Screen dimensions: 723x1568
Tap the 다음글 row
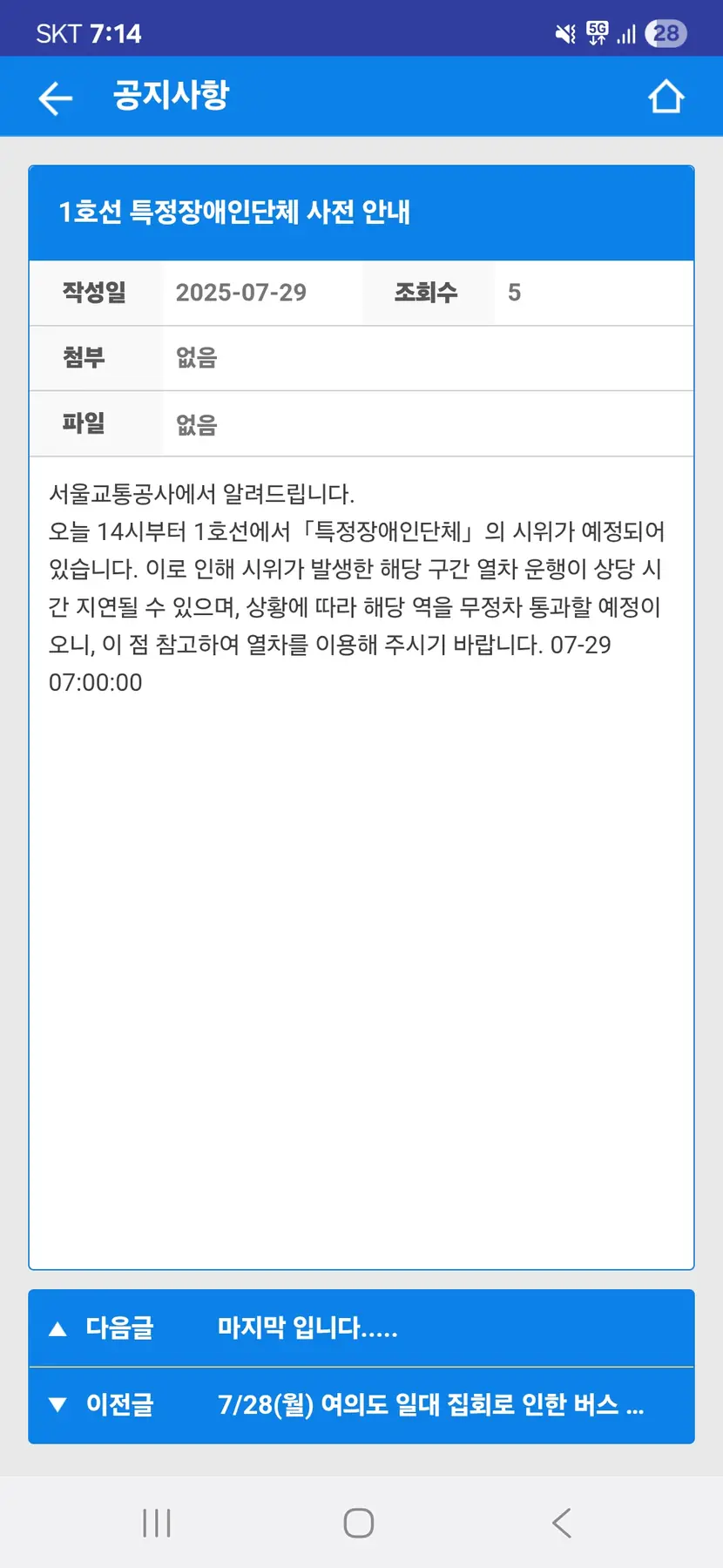pyautogui.click(x=361, y=1328)
